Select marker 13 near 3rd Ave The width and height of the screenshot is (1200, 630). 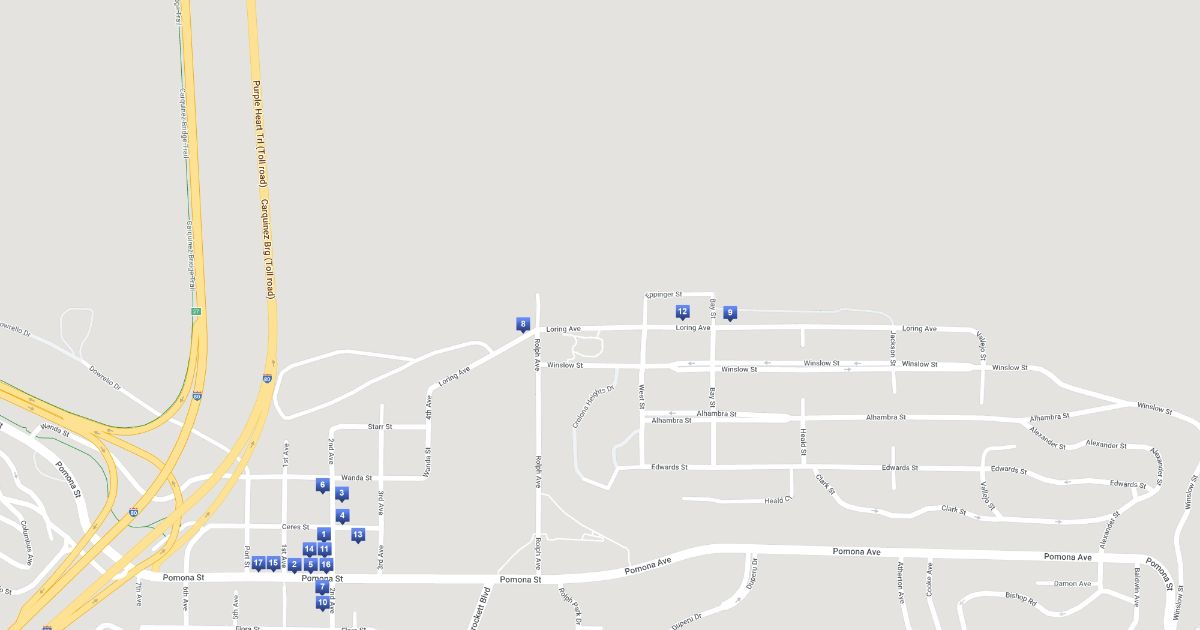pos(357,535)
